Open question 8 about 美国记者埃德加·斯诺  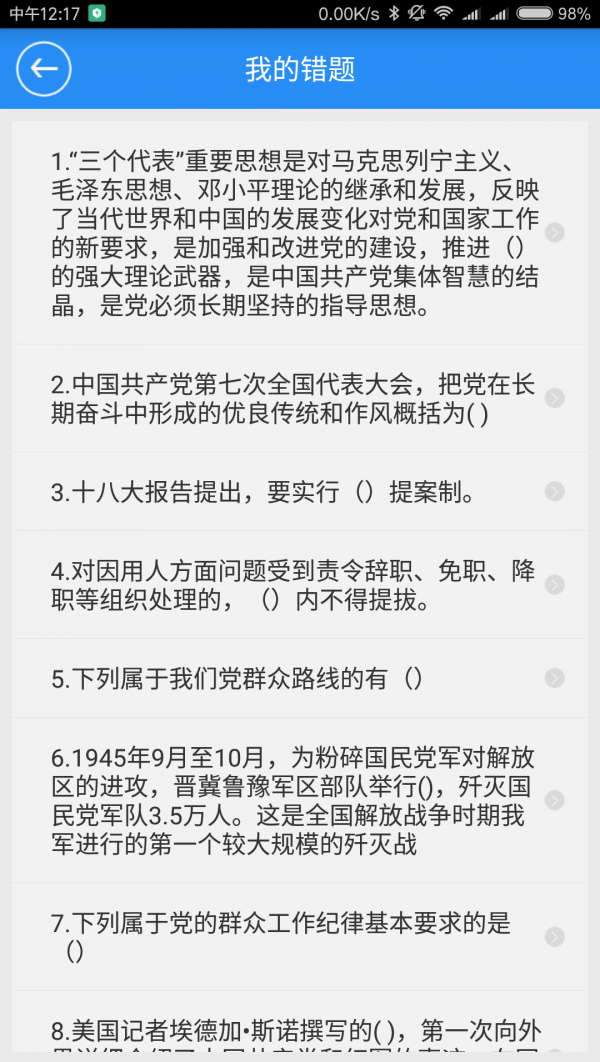click(x=300, y=1030)
